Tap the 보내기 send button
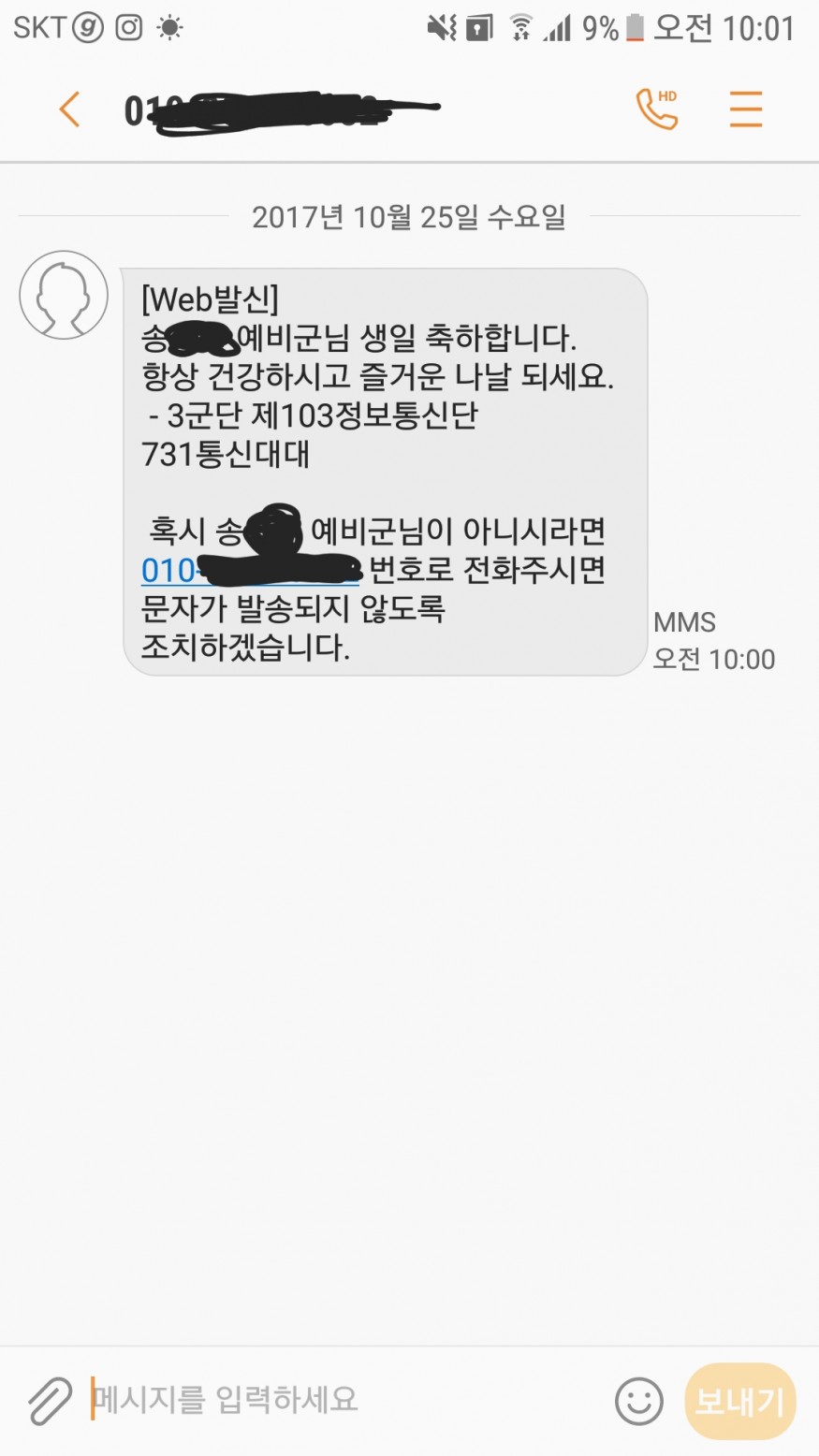 click(739, 1401)
